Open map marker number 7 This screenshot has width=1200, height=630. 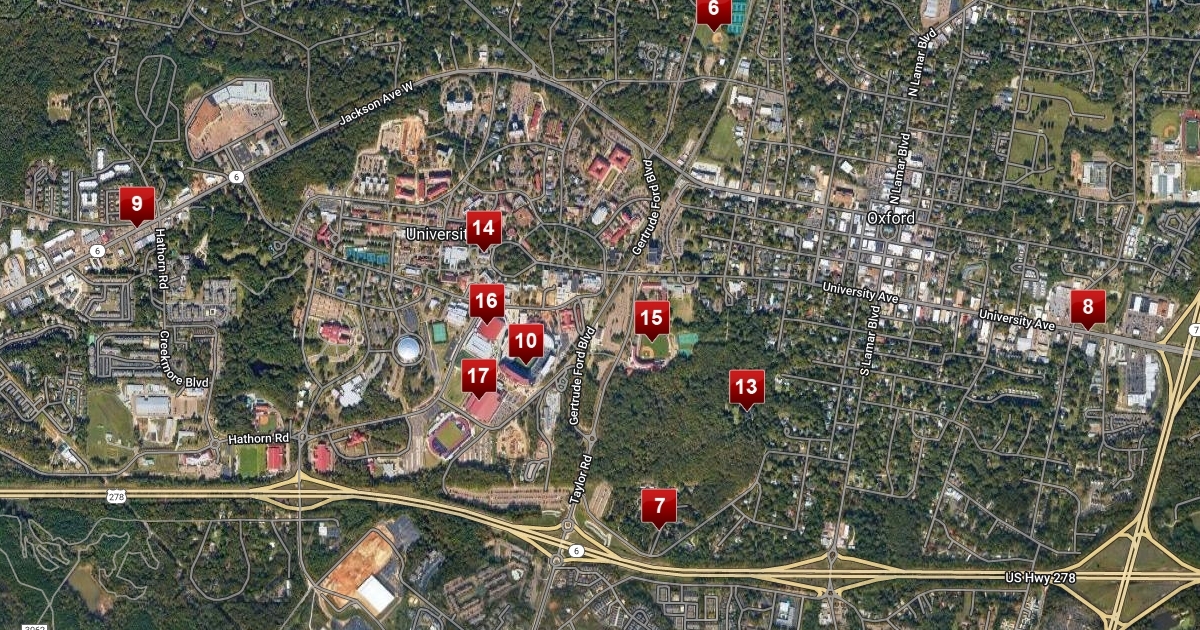pos(659,506)
